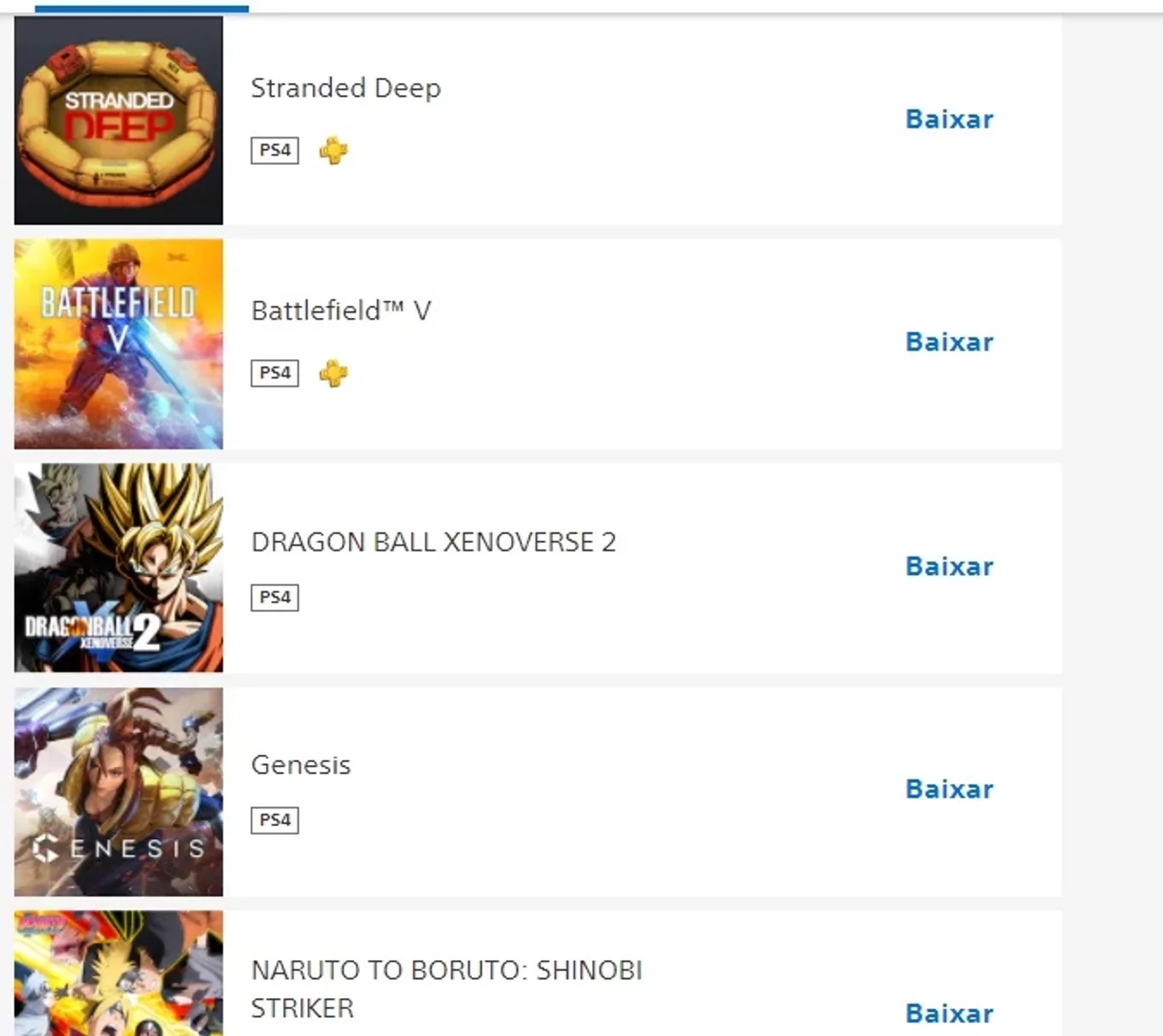The image size is (1163, 1036).
Task: Tap Baixar next to Battlefield V
Action: click(x=949, y=342)
